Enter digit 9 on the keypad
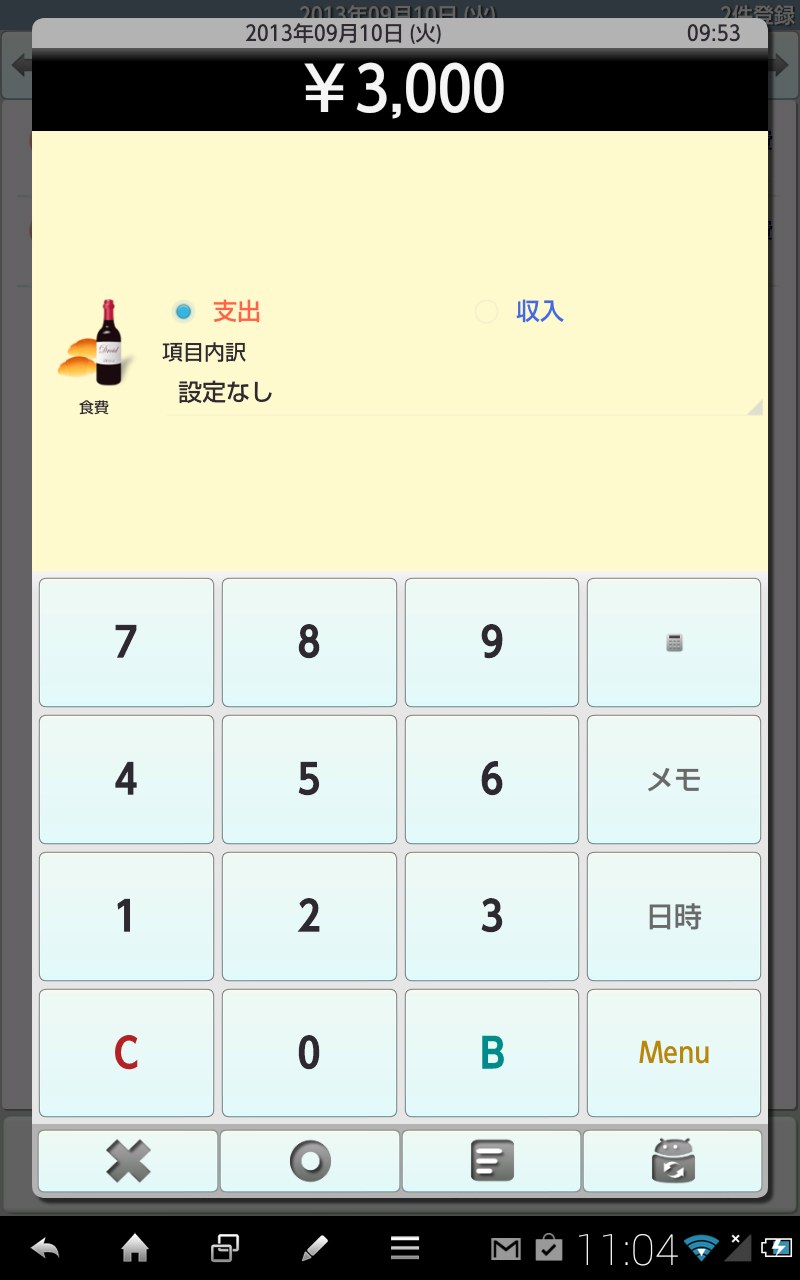 tap(492, 643)
